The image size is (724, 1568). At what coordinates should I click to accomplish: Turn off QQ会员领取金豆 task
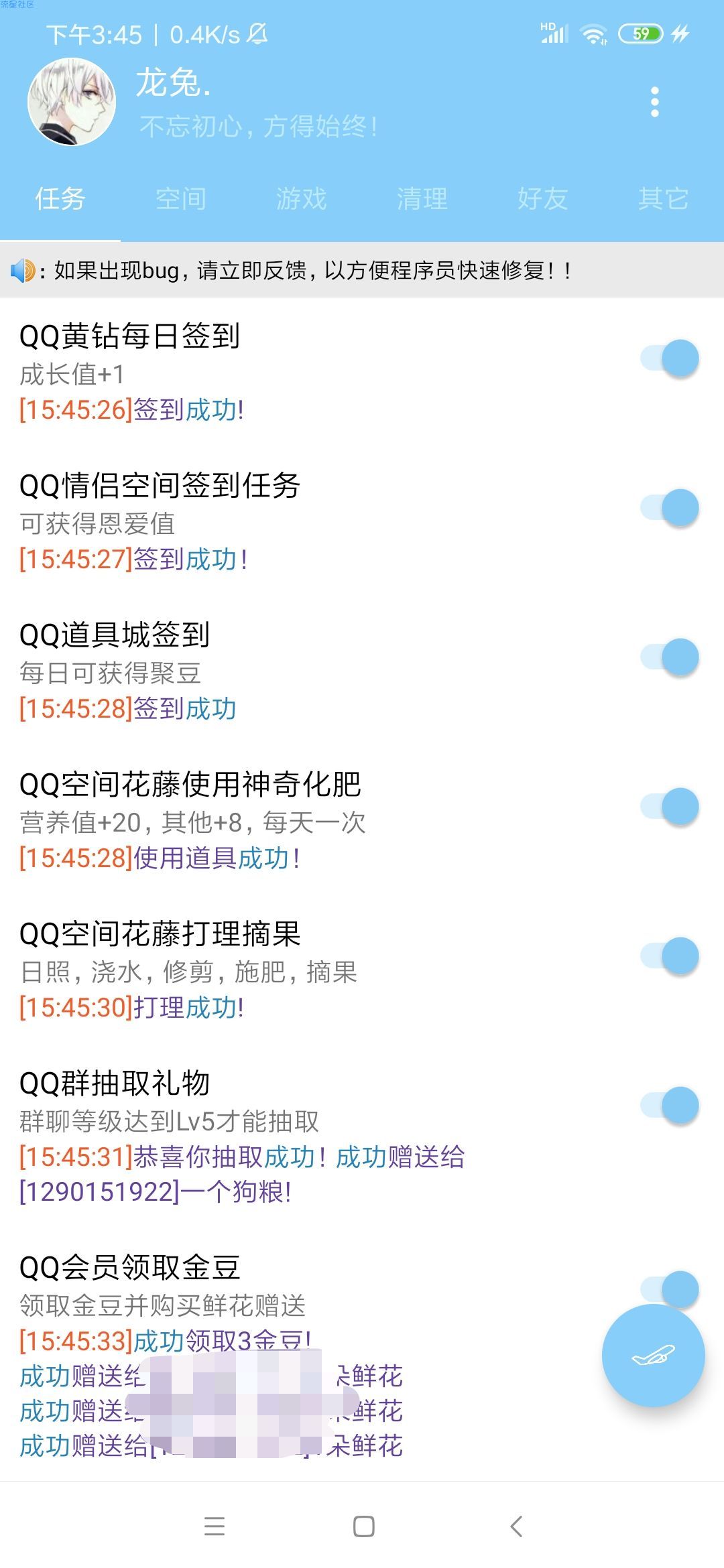click(670, 1288)
